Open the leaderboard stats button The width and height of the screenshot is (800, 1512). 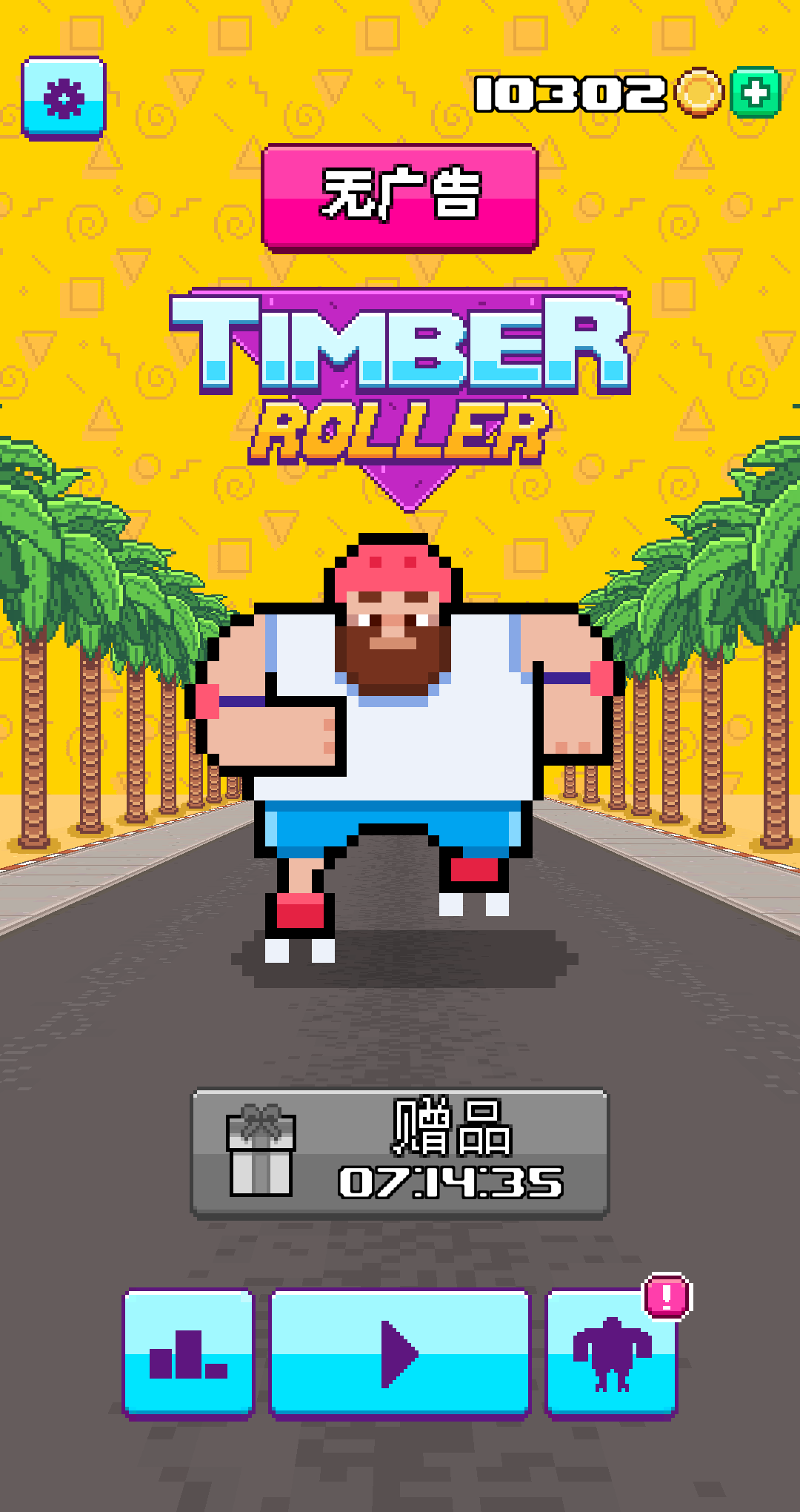click(x=189, y=1353)
